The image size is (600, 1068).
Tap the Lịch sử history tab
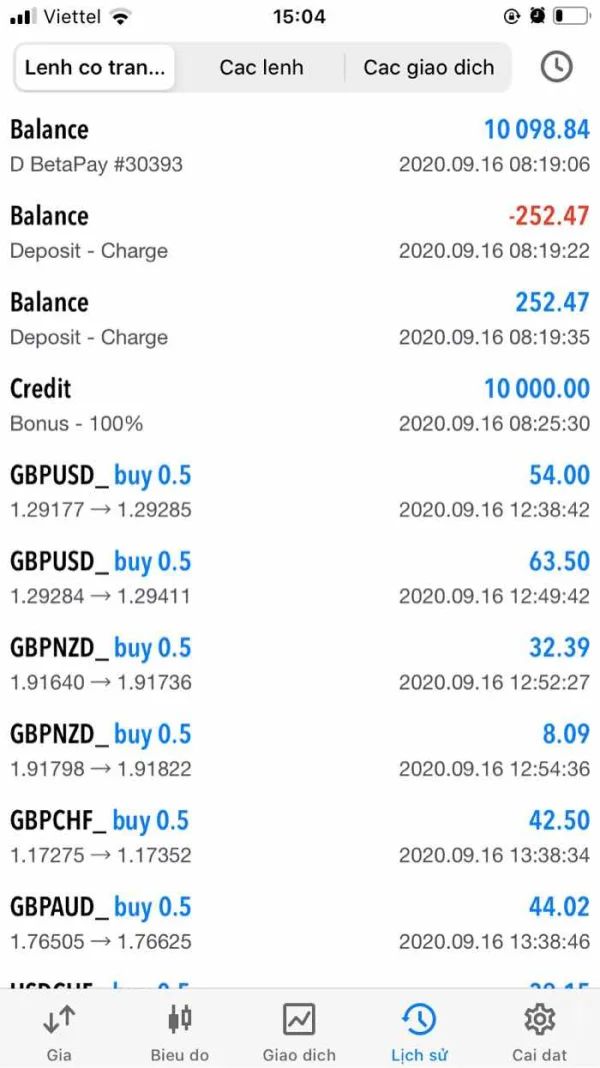(419, 1031)
